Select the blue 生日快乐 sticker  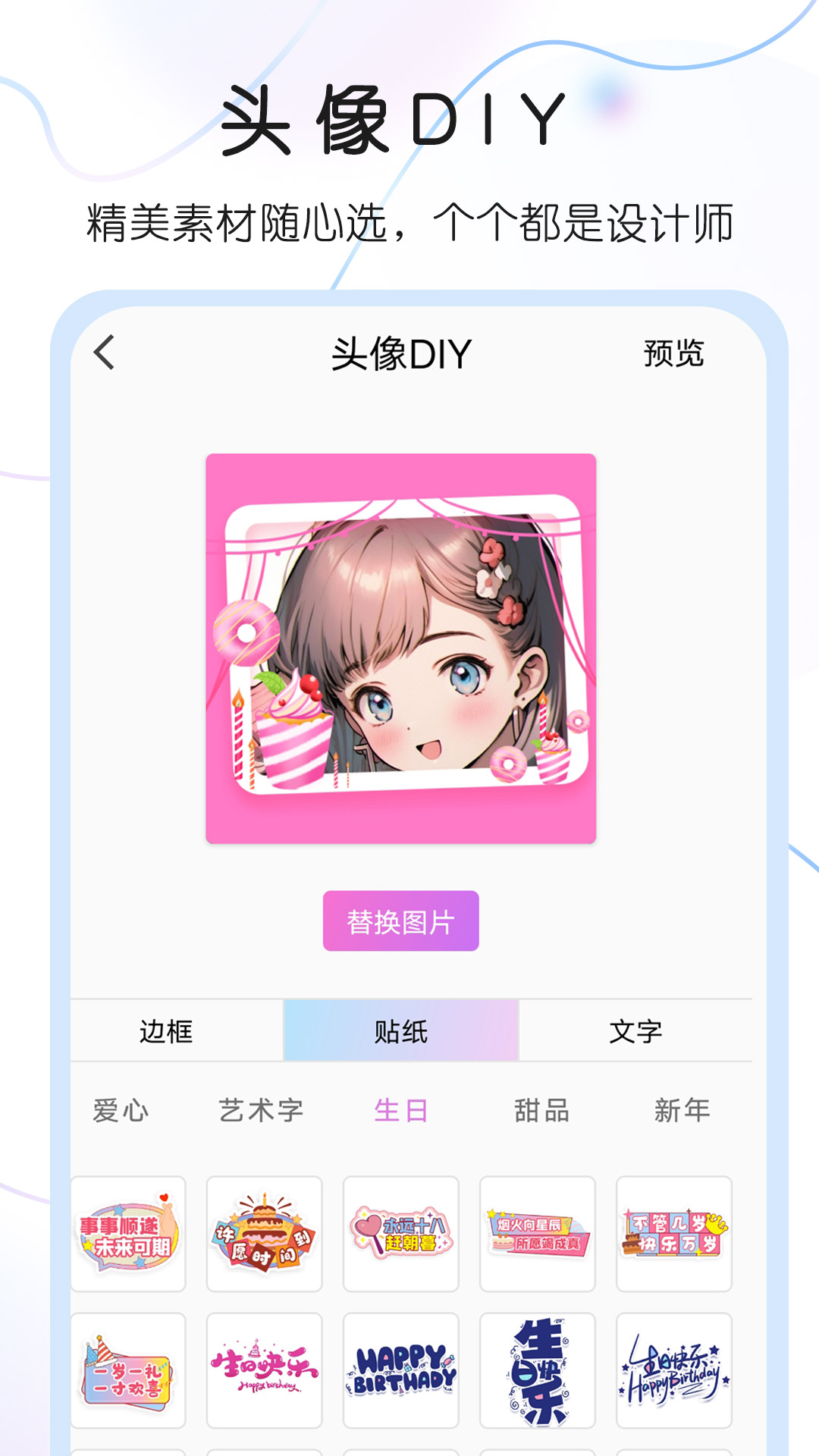pos(538,1374)
